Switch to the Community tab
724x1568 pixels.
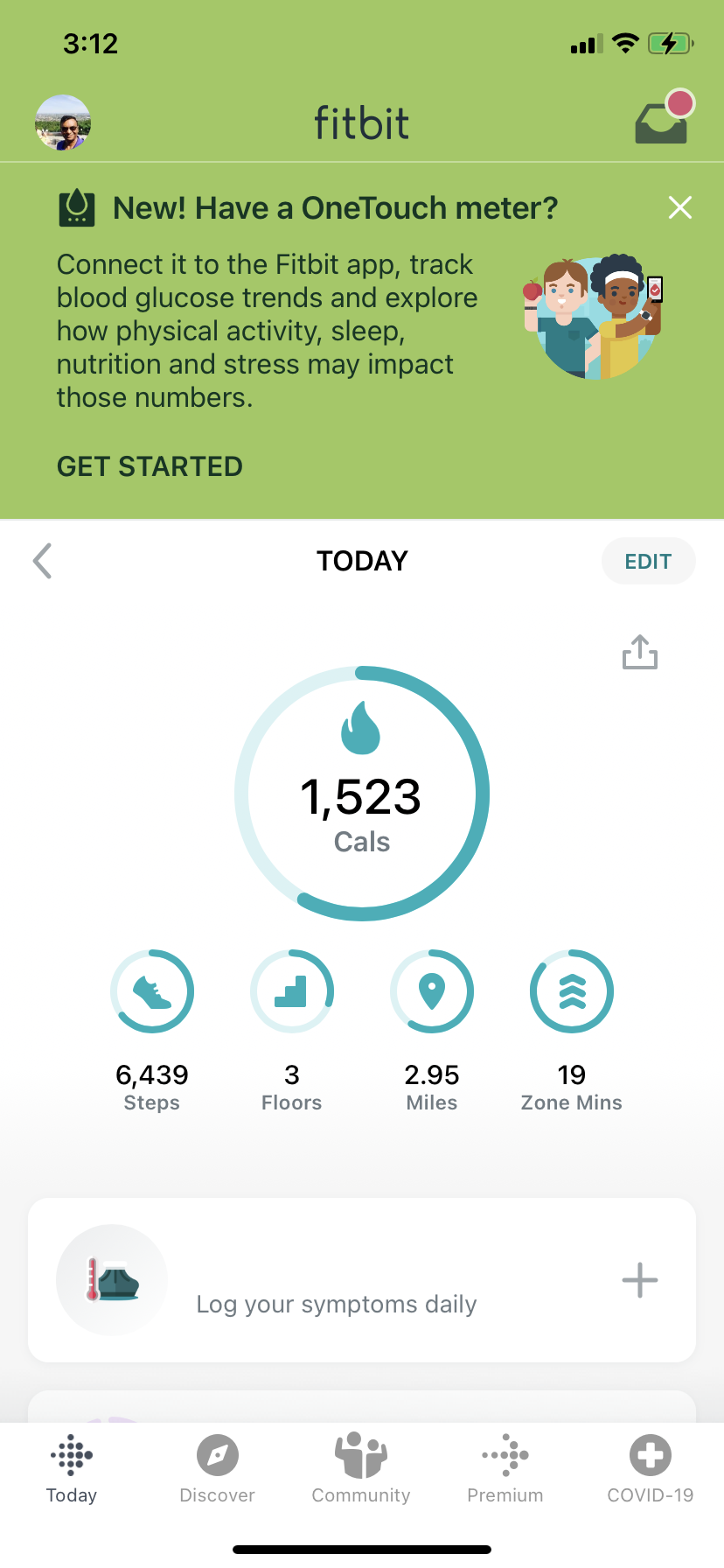[x=361, y=1468]
